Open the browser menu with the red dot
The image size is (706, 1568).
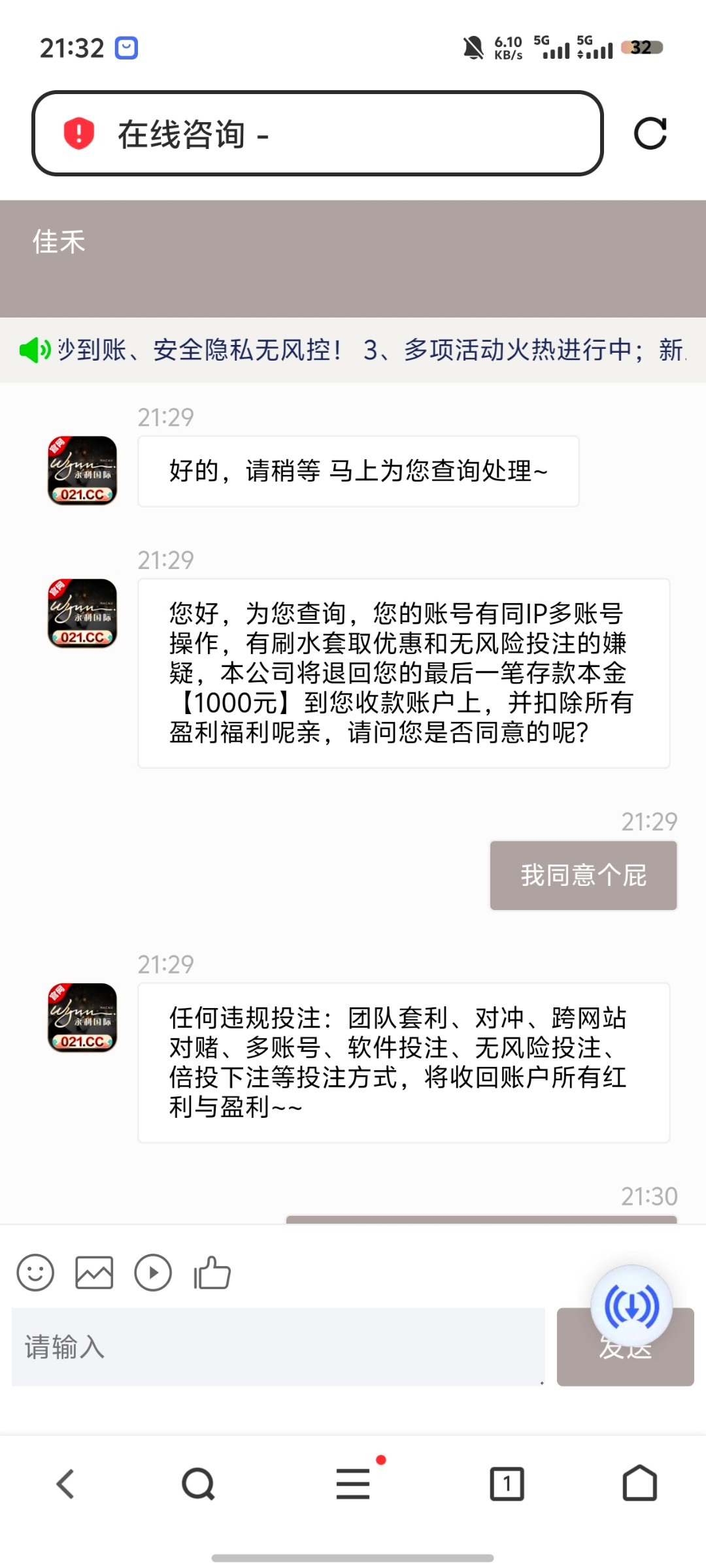(x=353, y=1483)
